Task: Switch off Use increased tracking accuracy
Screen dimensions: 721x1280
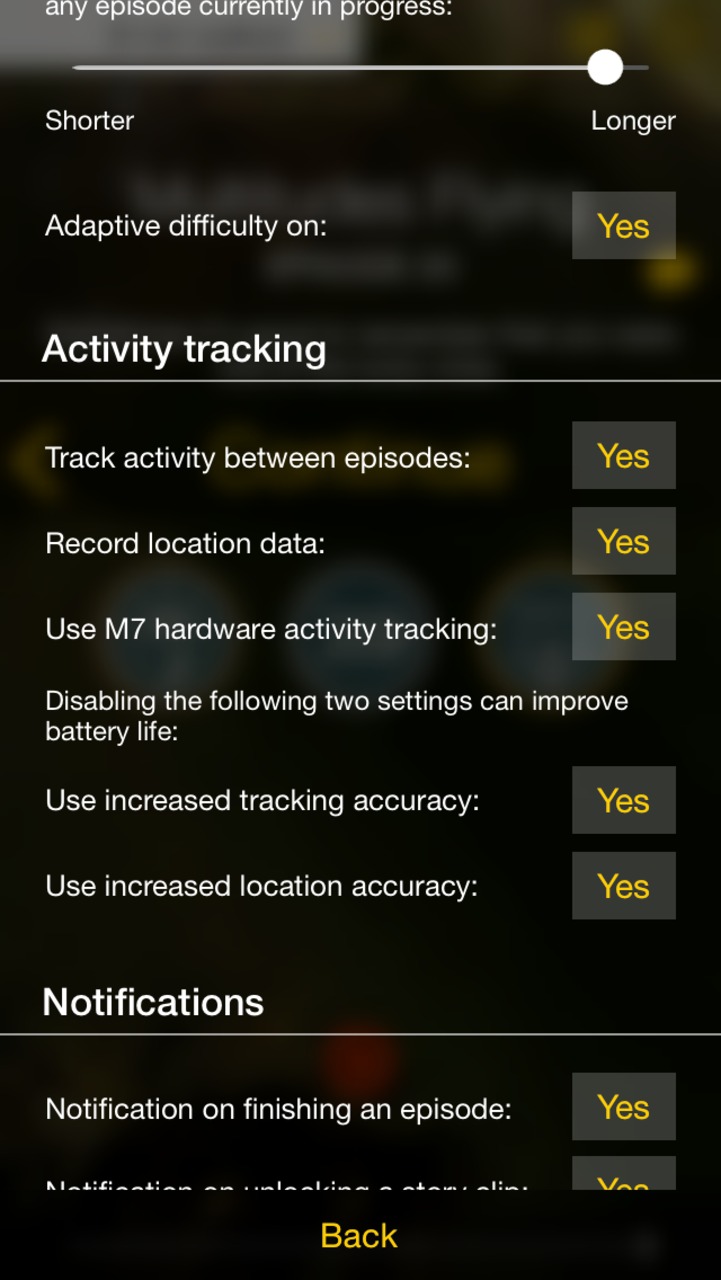Action: point(623,800)
